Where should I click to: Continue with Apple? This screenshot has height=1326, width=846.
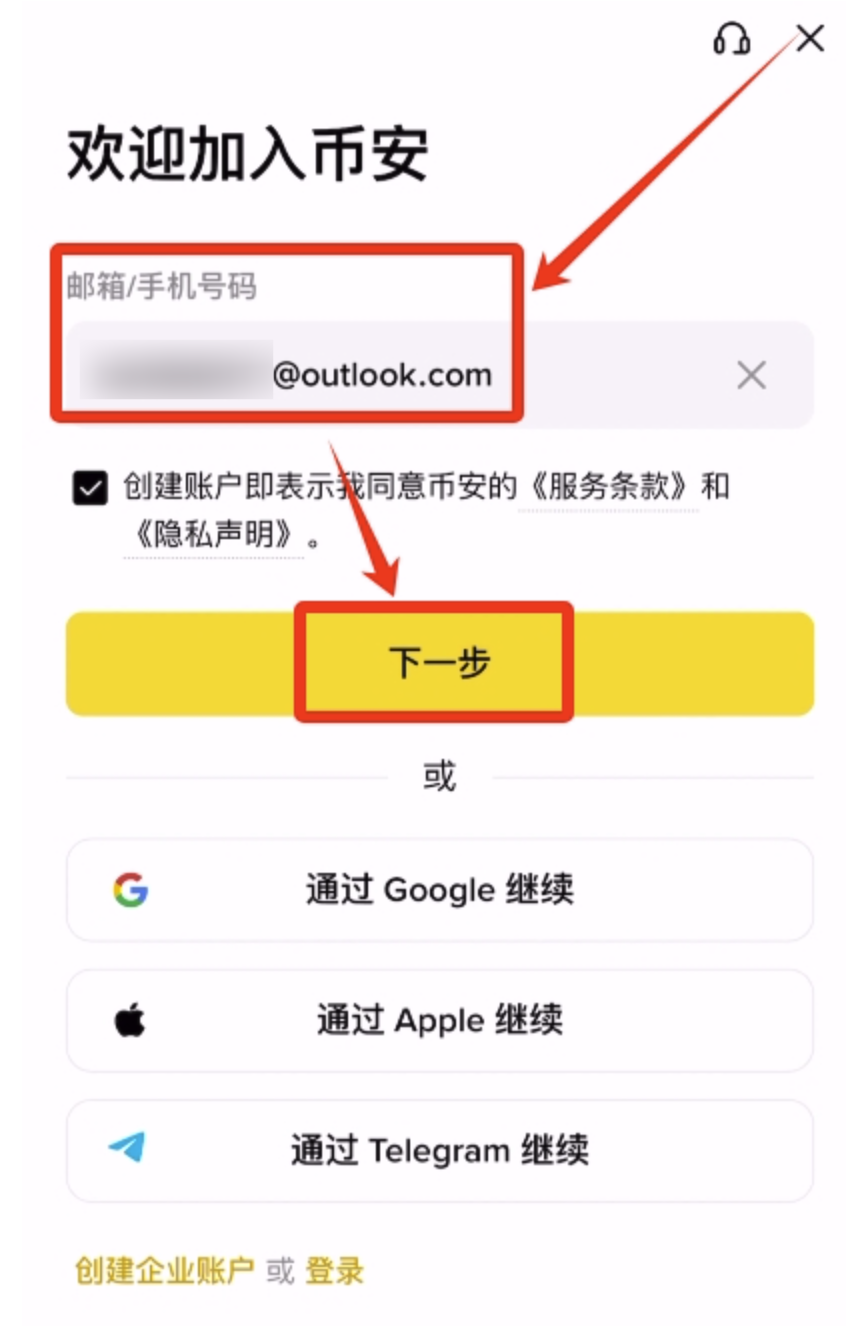tap(439, 1020)
